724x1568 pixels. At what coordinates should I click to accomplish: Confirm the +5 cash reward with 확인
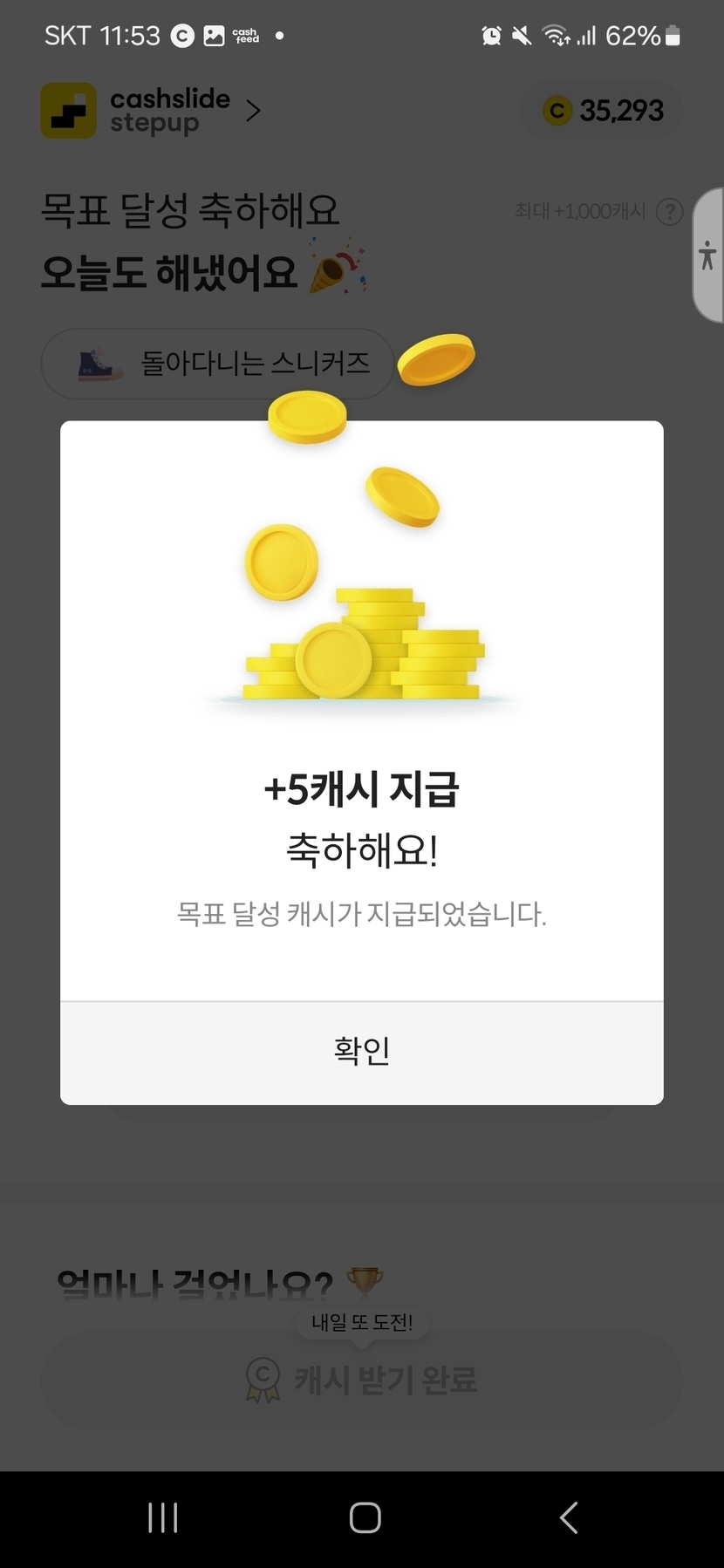point(361,1052)
